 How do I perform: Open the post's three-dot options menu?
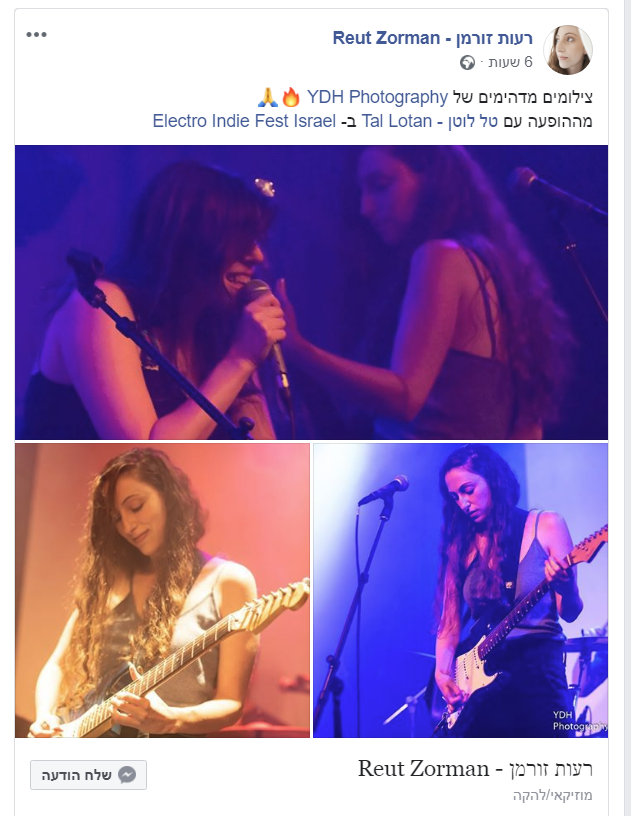coord(37,35)
